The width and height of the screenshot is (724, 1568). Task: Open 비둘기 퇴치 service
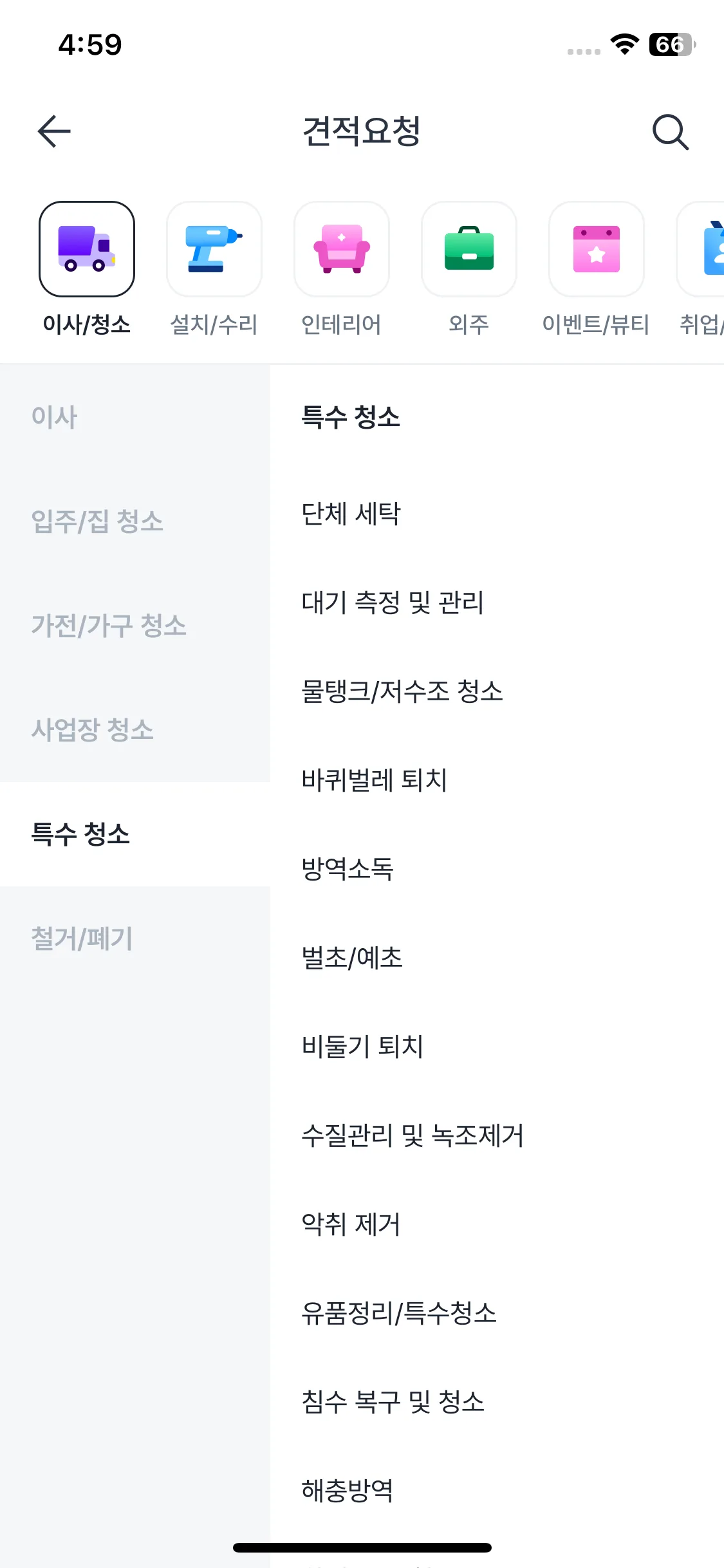(x=497, y=1047)
